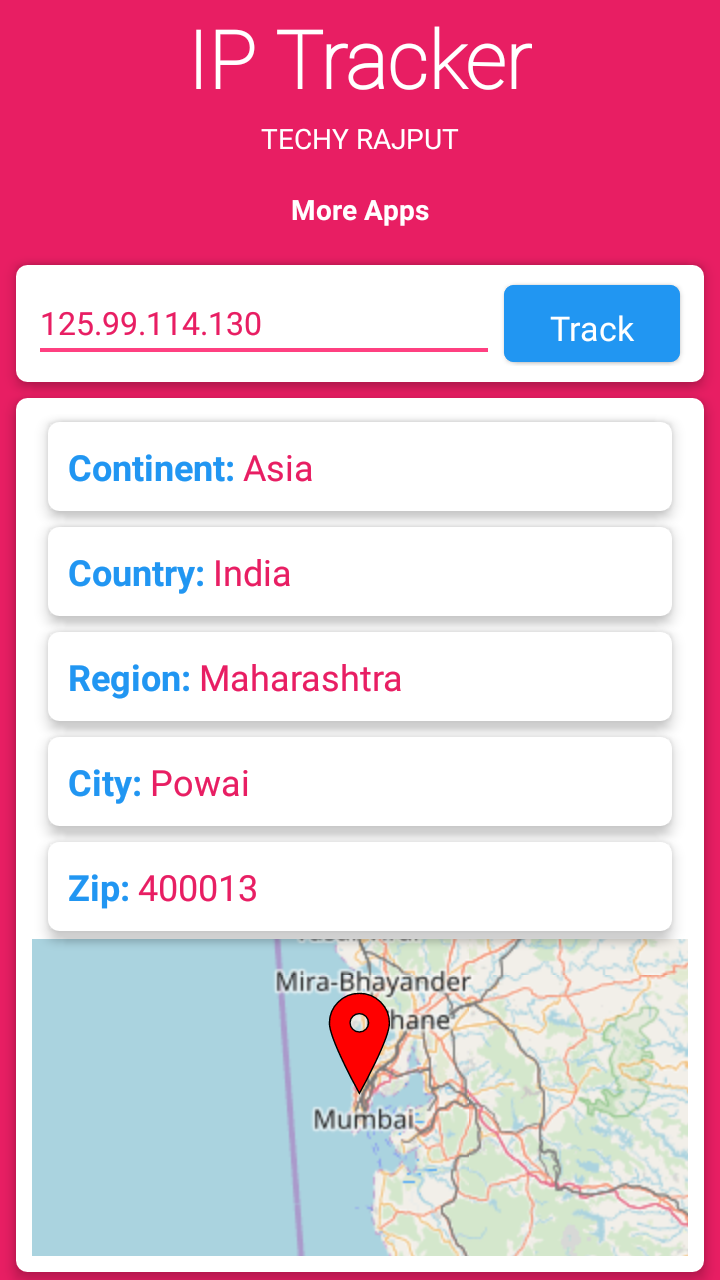Select the IP address input field
The height and width of the screenshot is (1280, 720).
(263, 325)
